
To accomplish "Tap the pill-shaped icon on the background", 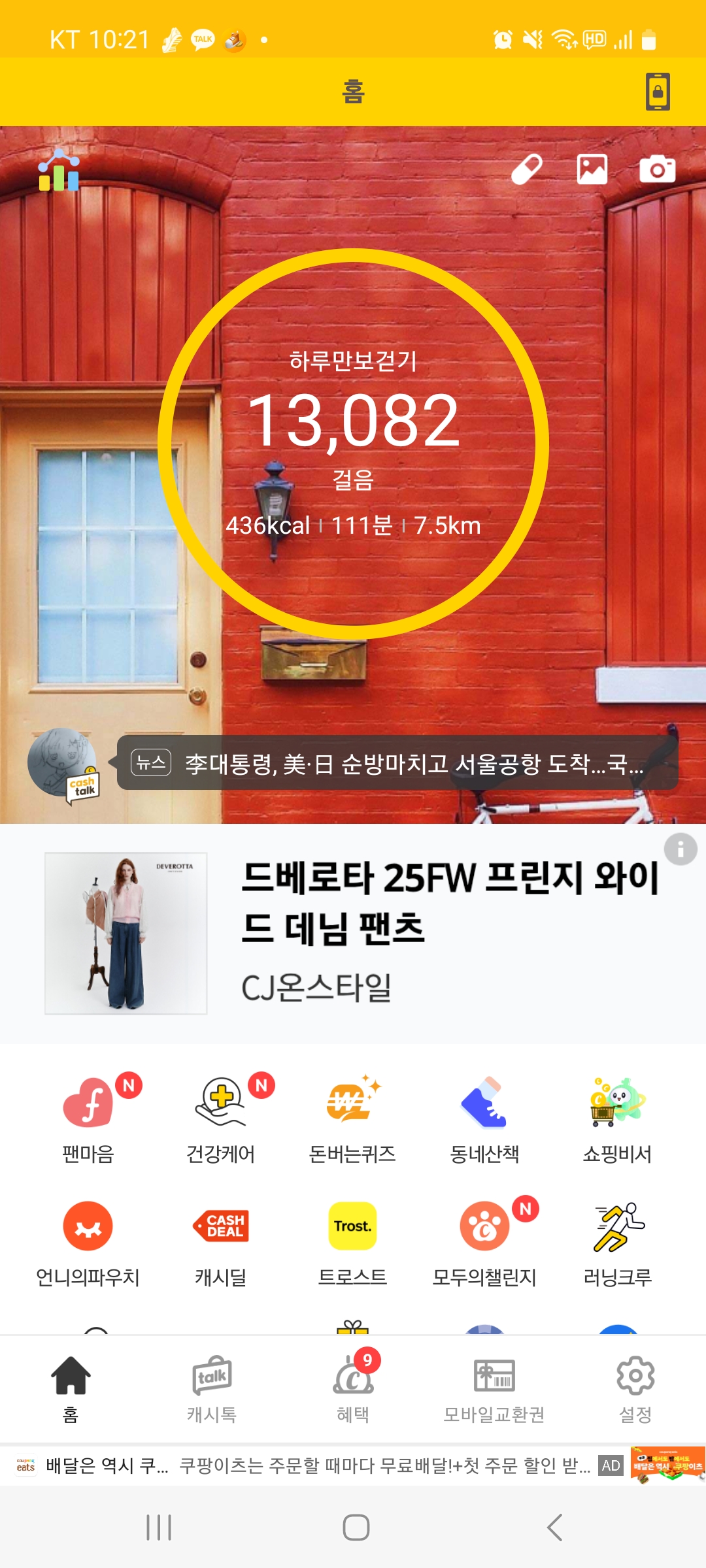I will pos(527,170).
